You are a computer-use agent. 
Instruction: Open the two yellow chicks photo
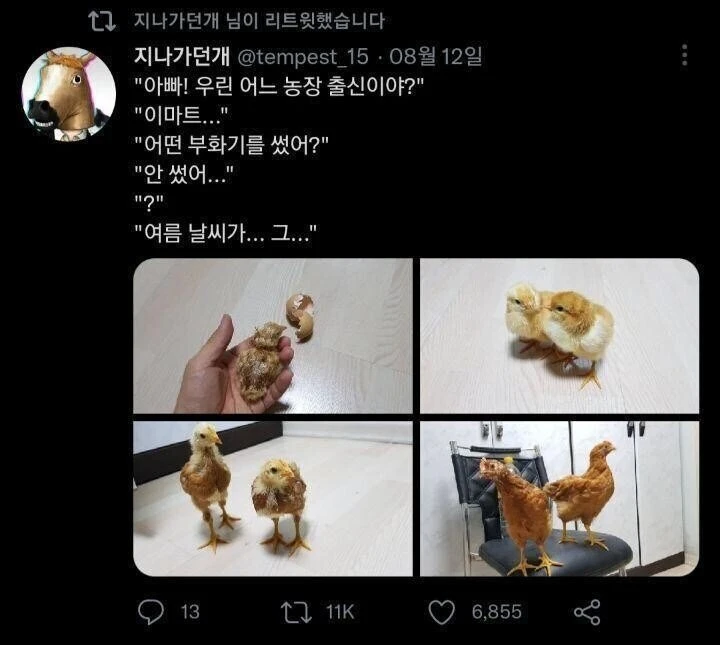pyautogui.click(x=559, y=336)
